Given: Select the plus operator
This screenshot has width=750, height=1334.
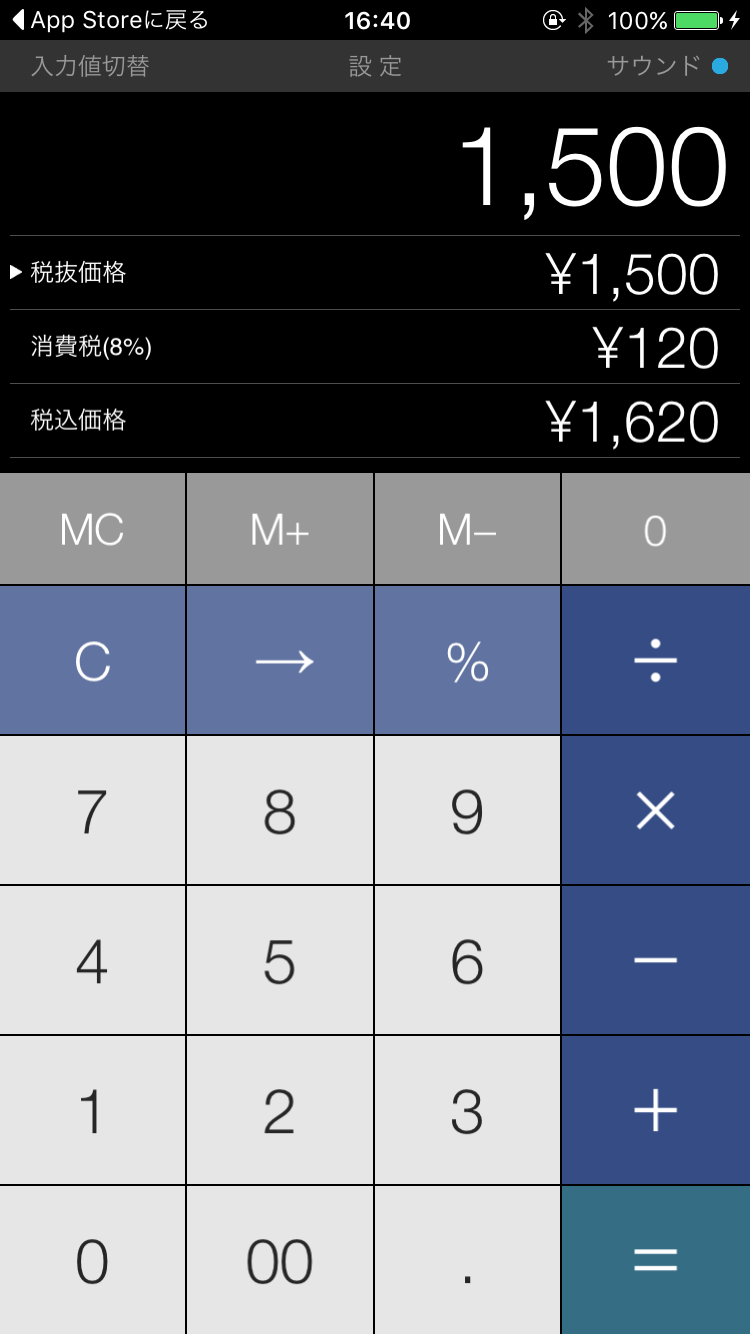Looking at the screenshot, I should (656, 1110).
